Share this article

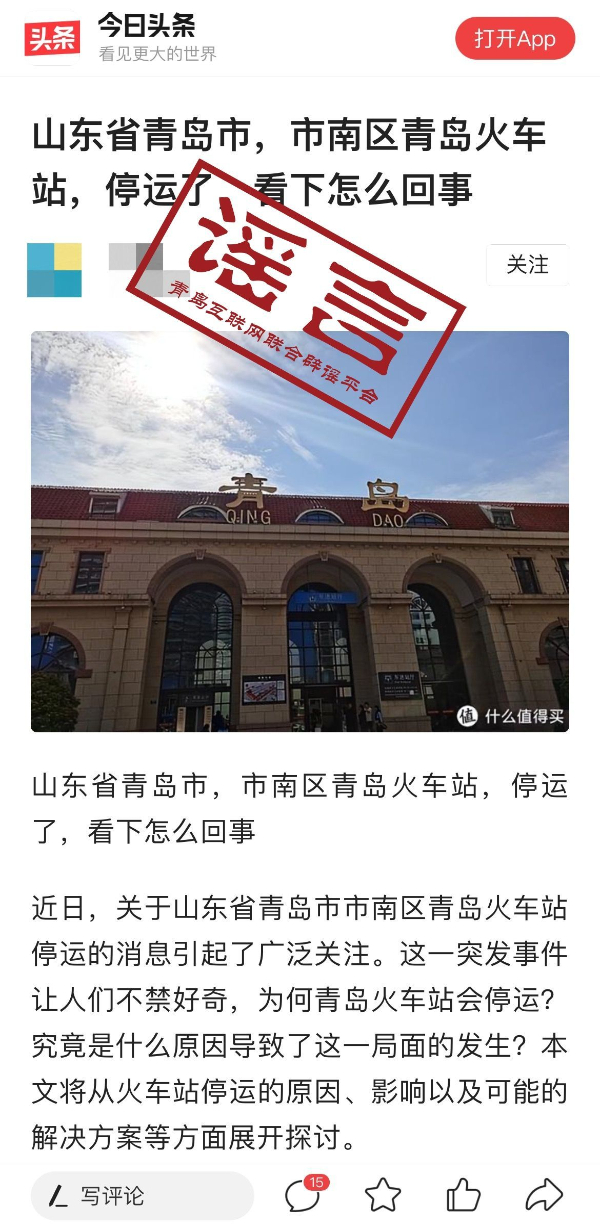[544, 1195]
